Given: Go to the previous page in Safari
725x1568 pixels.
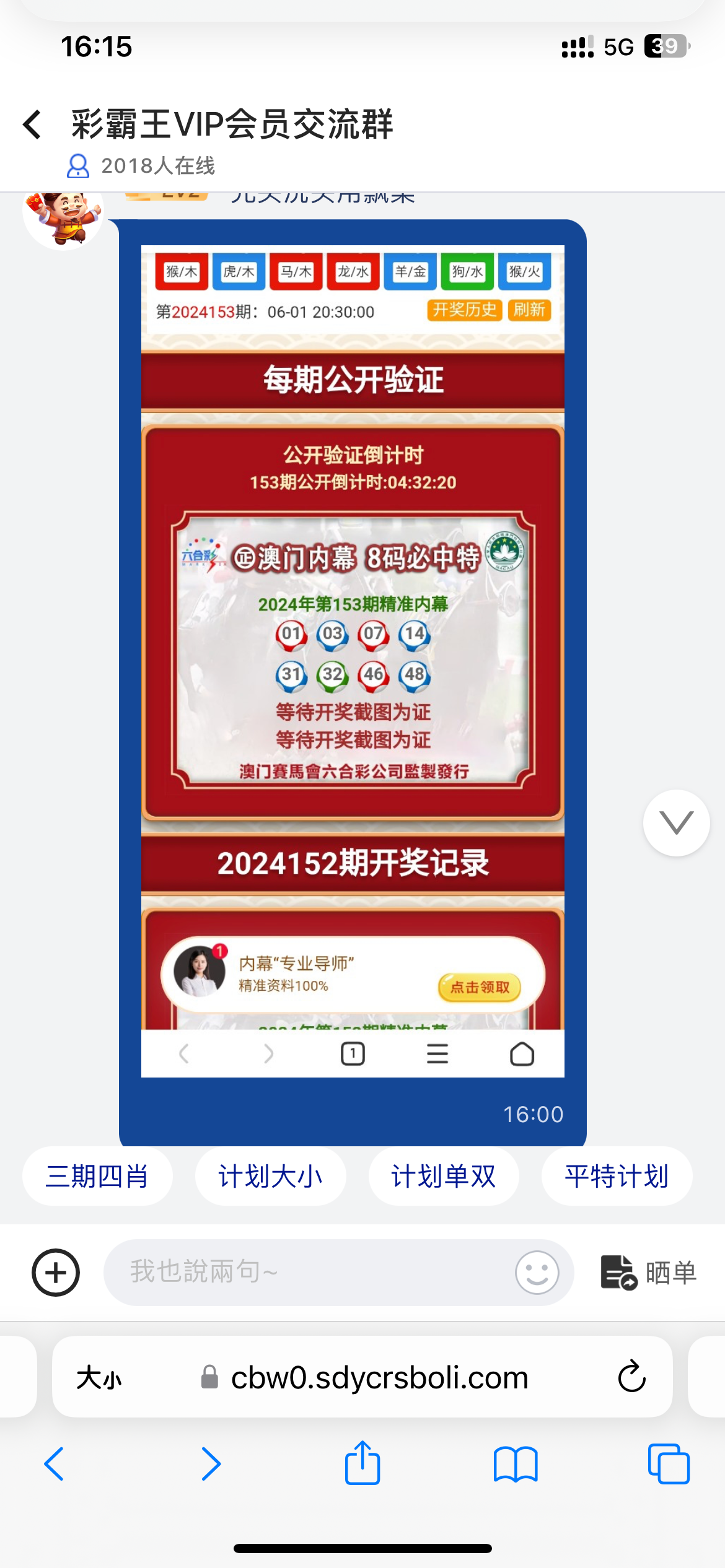Looking at the screenshot, I should 55,1464.
